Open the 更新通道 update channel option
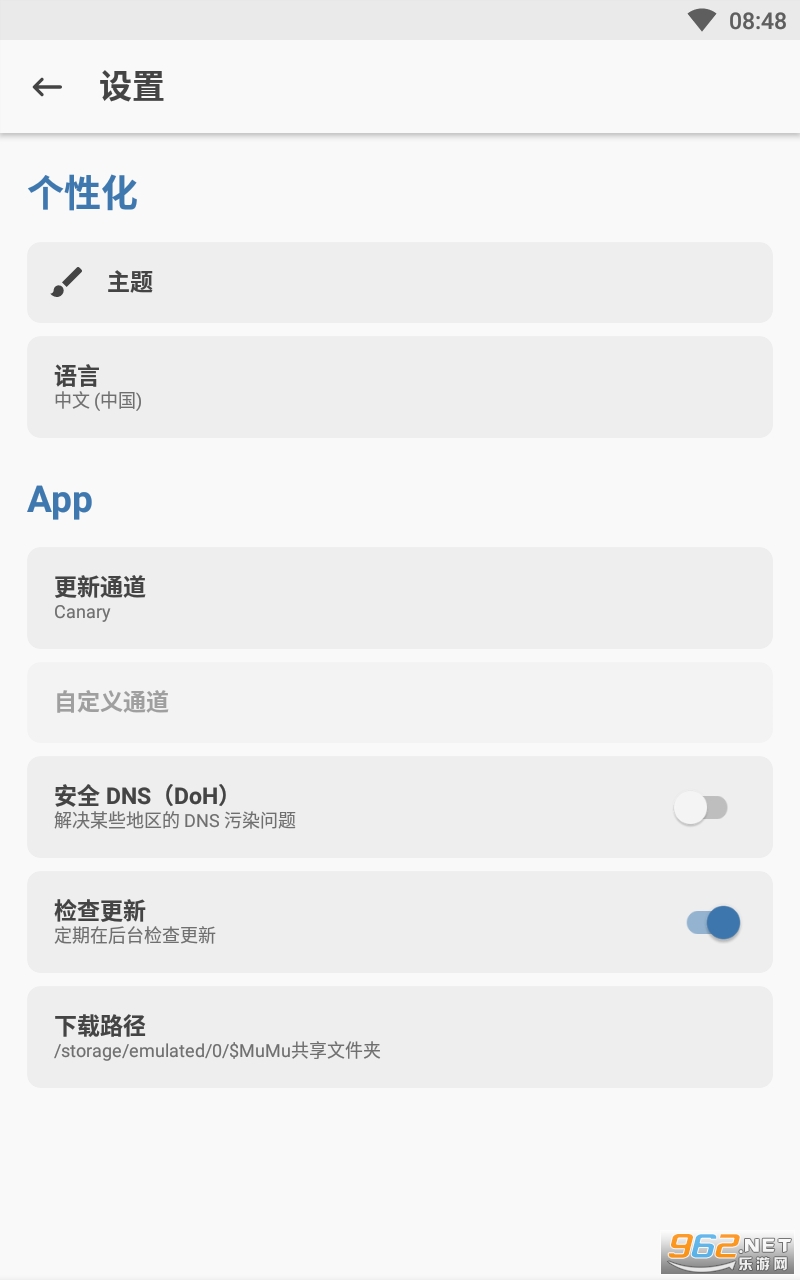The height and width of the screenshot is (1280, 800). [400, 598]
